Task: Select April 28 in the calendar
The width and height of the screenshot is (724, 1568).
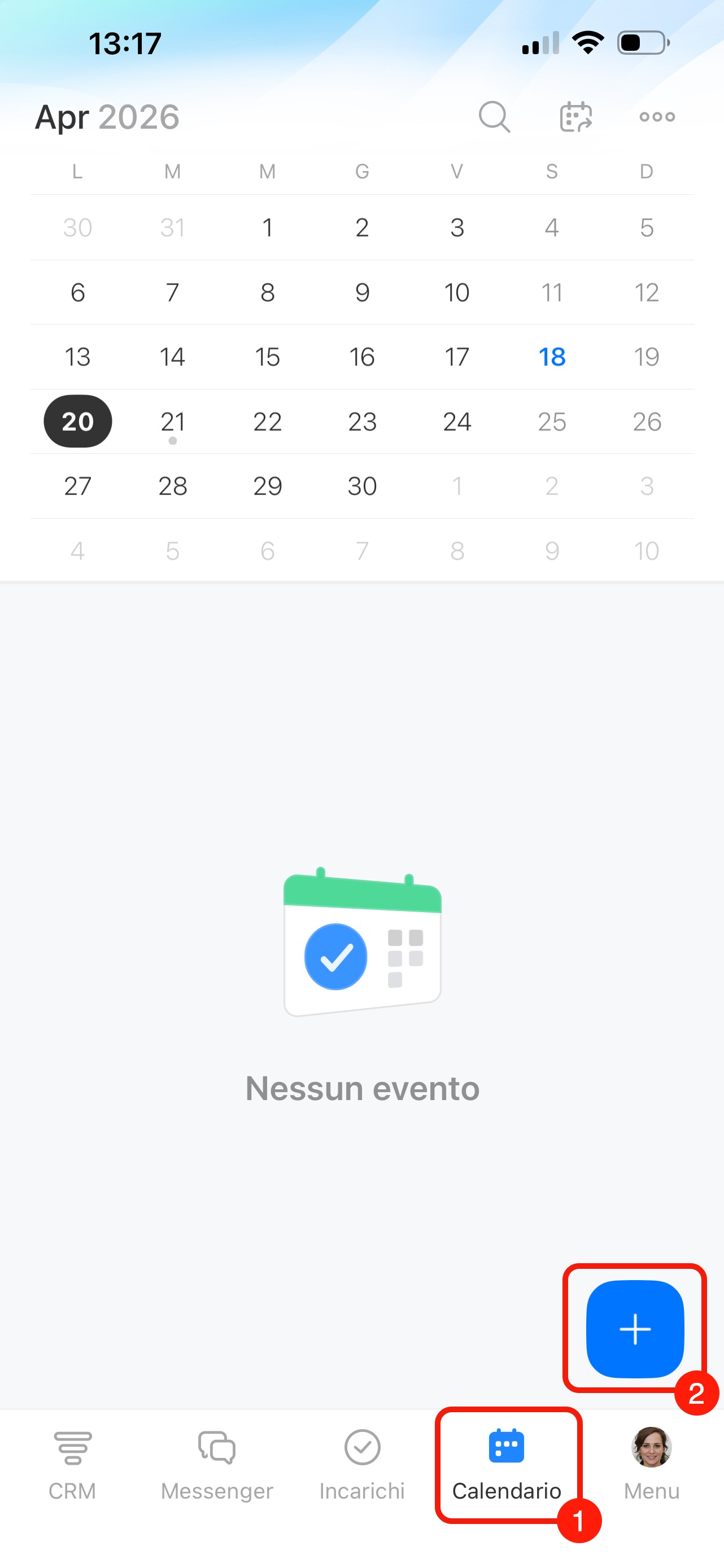Action: point(172,486)
